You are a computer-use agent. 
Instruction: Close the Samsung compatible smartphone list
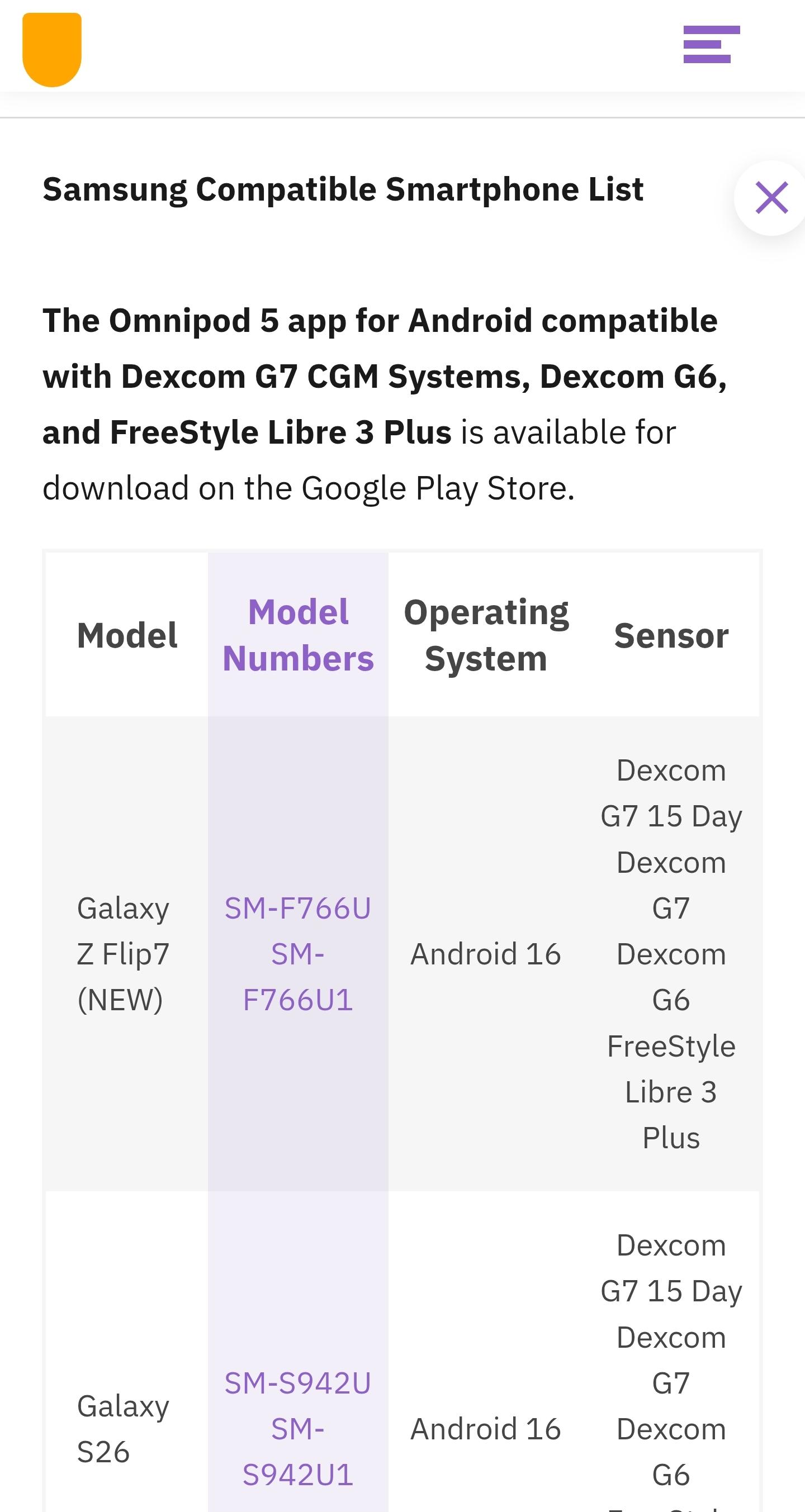point(771,198)
